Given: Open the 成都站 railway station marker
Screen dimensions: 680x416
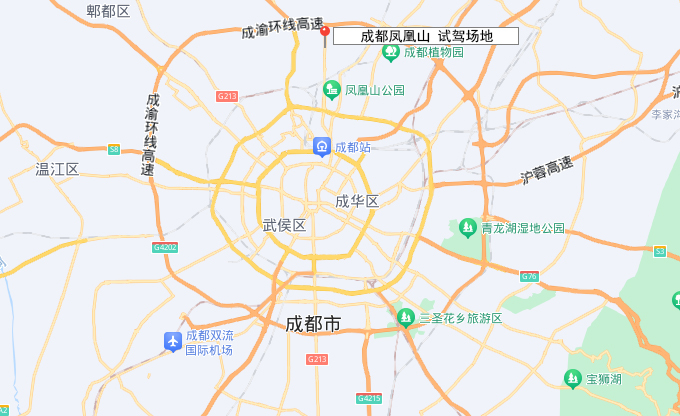Looking at the screenshot, I should 322,147.
